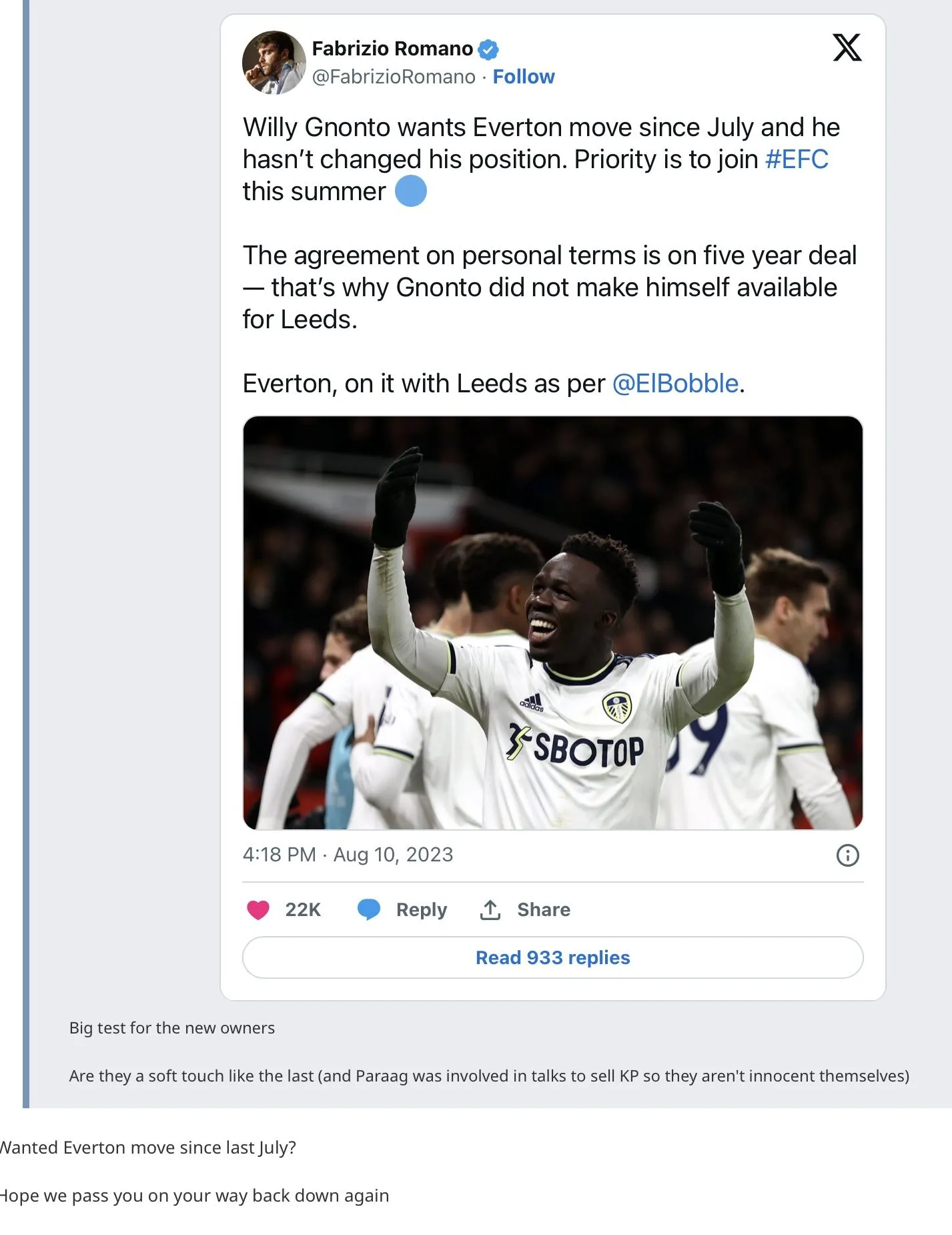Follow Fabrizio Romano
Screen dimensions: 952x1235
tap(523, 77)
